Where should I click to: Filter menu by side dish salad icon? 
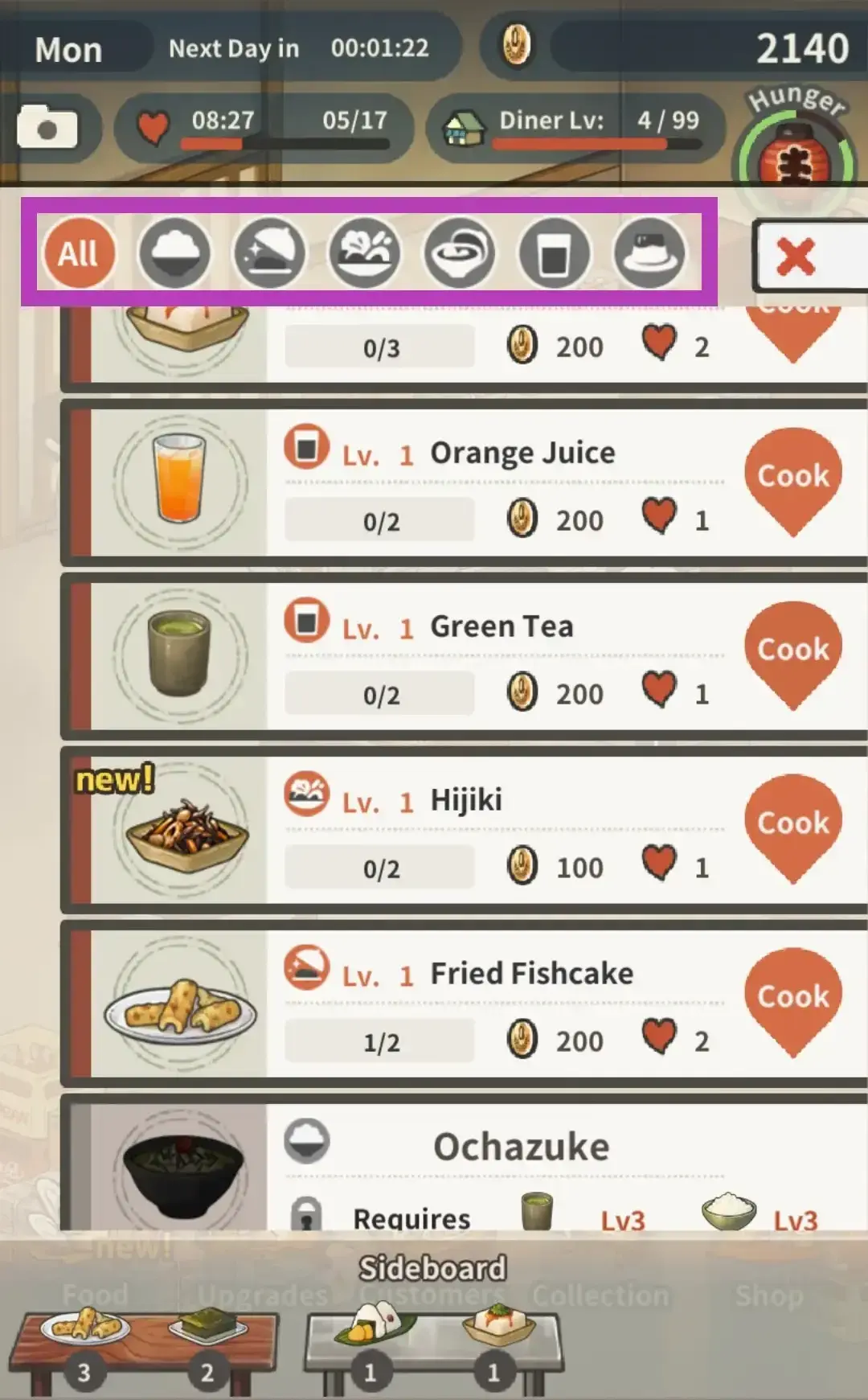[365, 253]
